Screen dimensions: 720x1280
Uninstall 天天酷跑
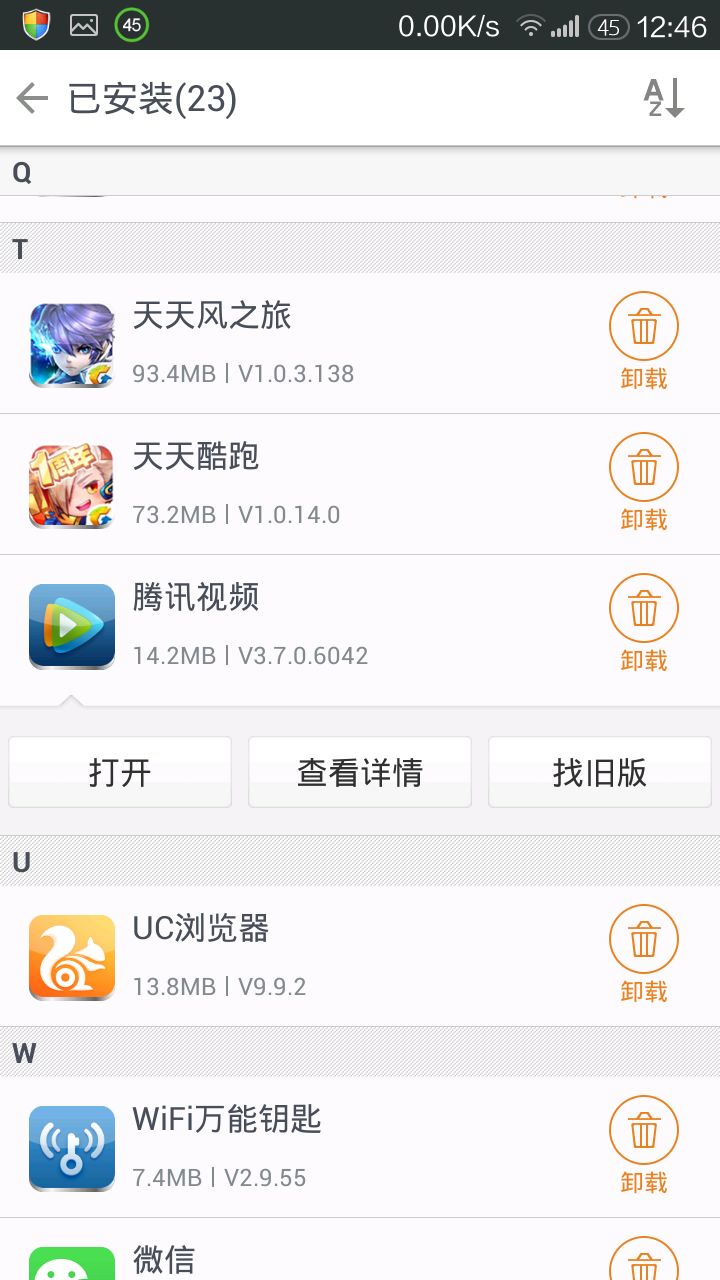click(x=643, y=484)
